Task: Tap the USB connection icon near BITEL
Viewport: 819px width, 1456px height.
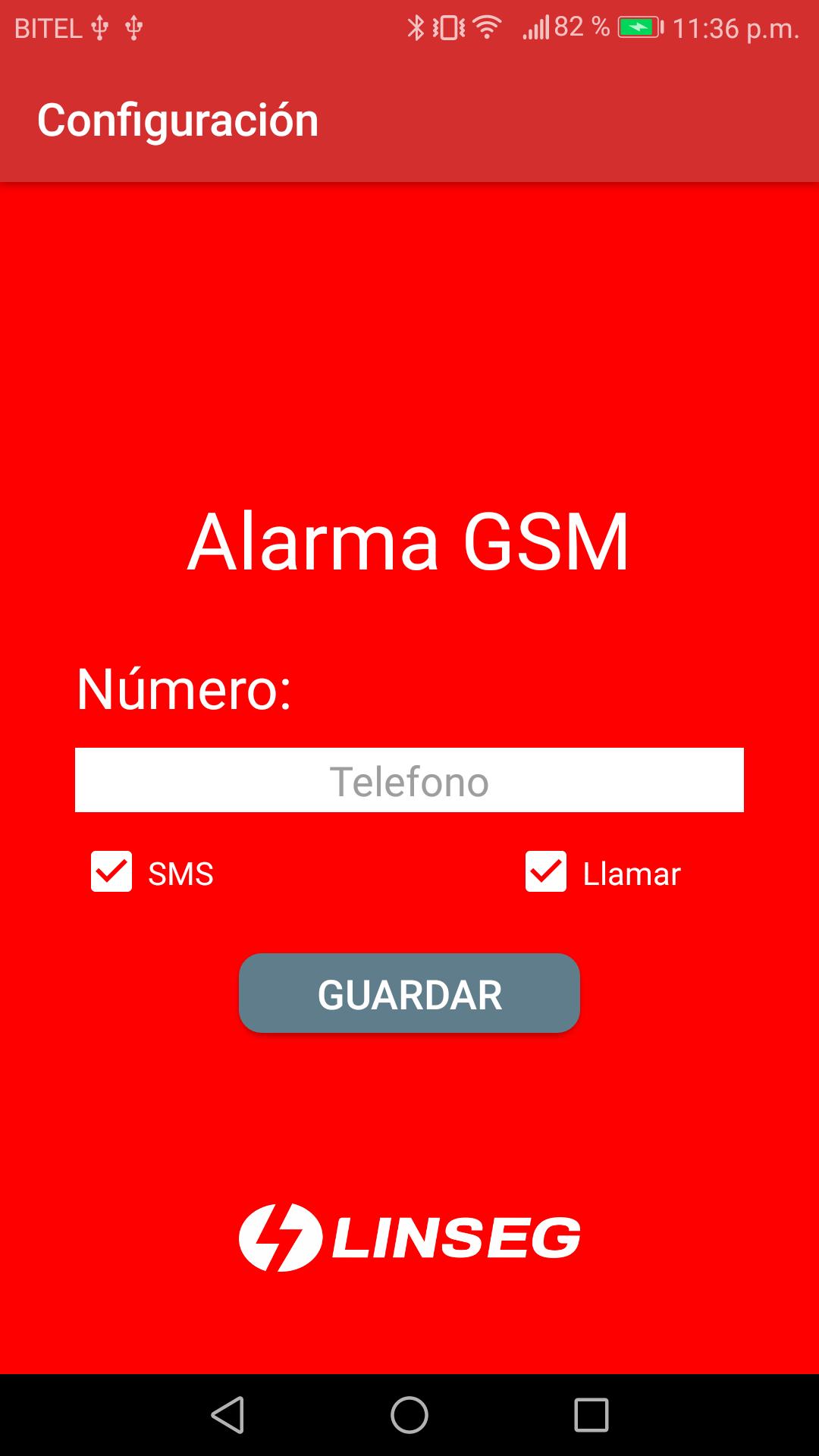Action: (99, 27)
